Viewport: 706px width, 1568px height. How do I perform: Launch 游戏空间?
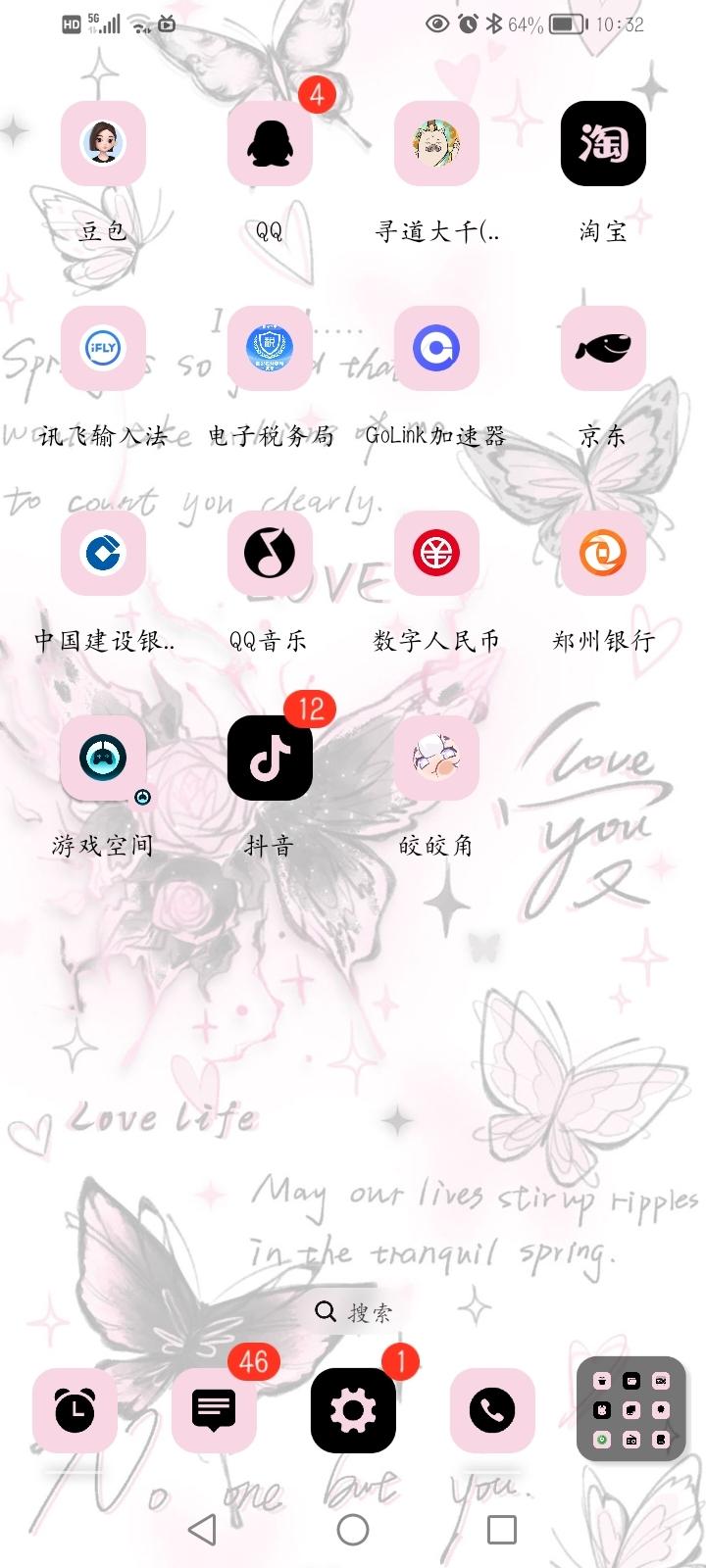(x=103, y=758)
